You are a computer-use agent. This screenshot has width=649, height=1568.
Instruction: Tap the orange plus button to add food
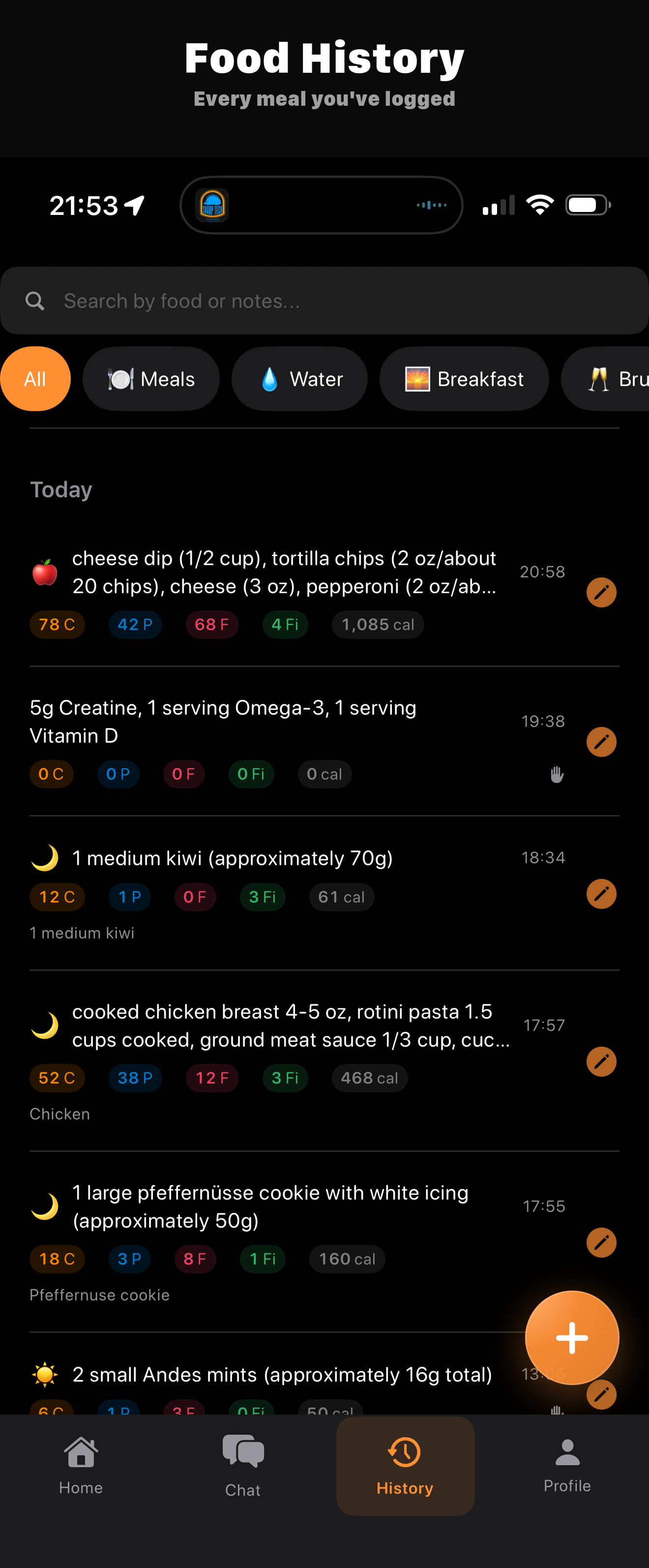(x=571, y=1337)
